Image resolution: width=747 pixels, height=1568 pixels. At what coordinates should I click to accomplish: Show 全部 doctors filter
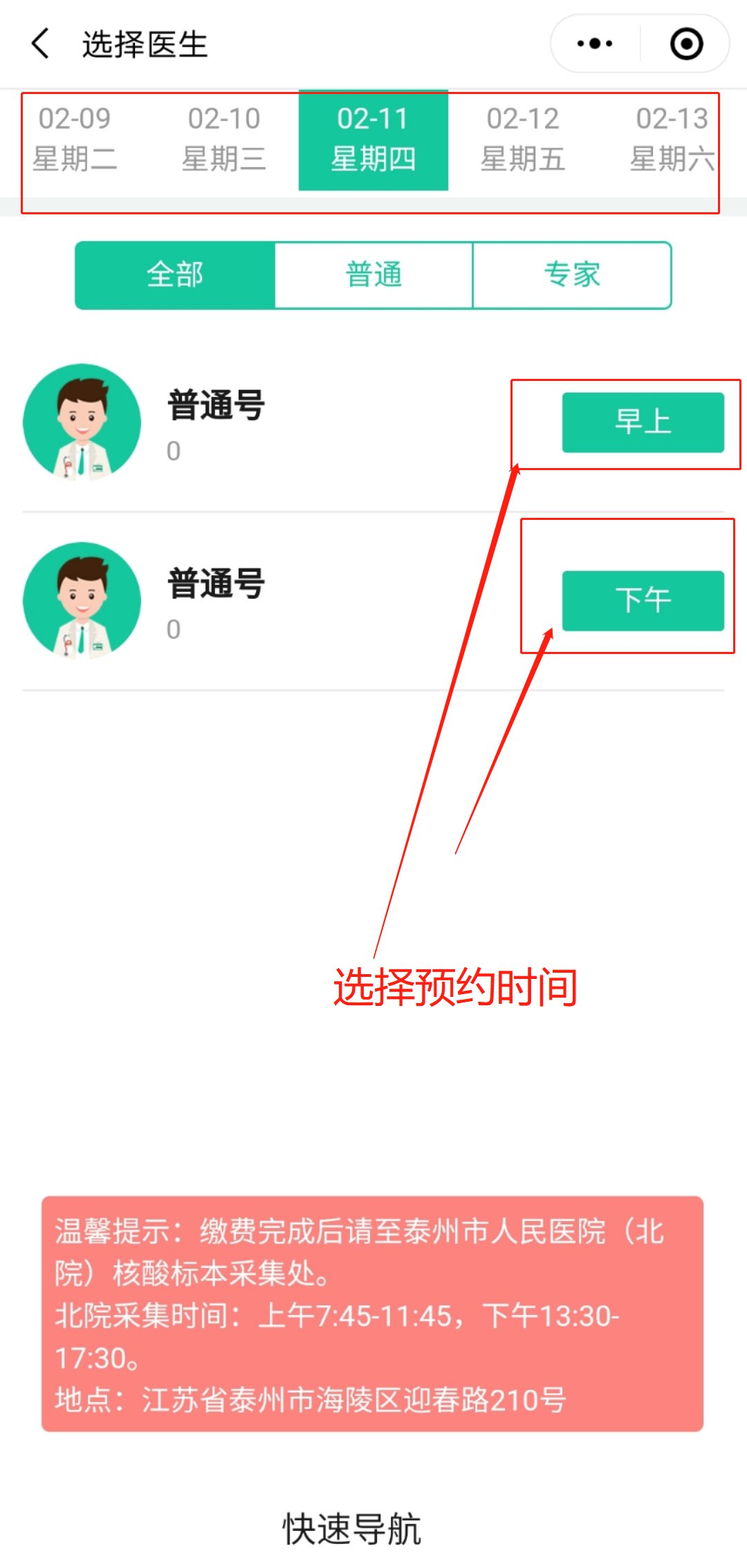pos(175,275)
